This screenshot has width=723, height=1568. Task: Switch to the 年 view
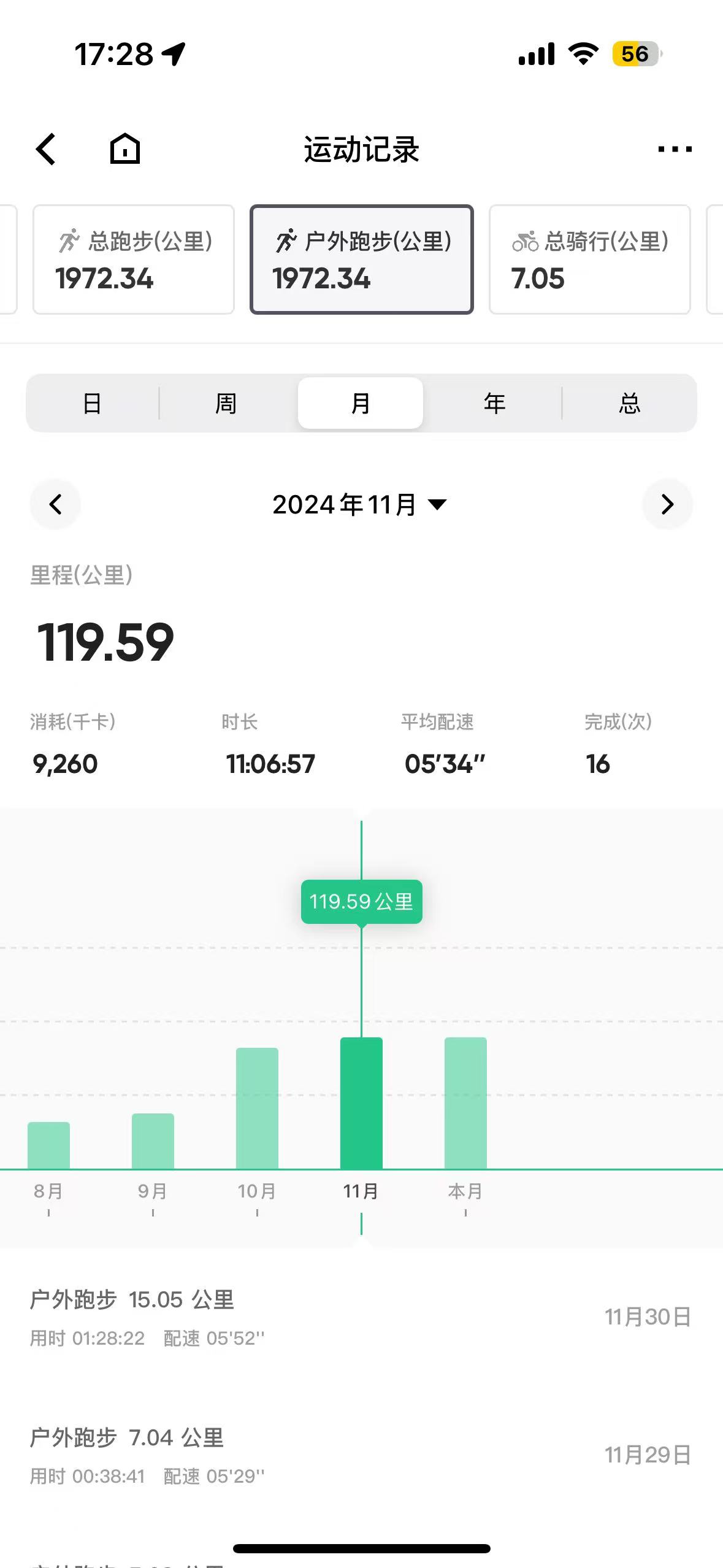(494, 403)
